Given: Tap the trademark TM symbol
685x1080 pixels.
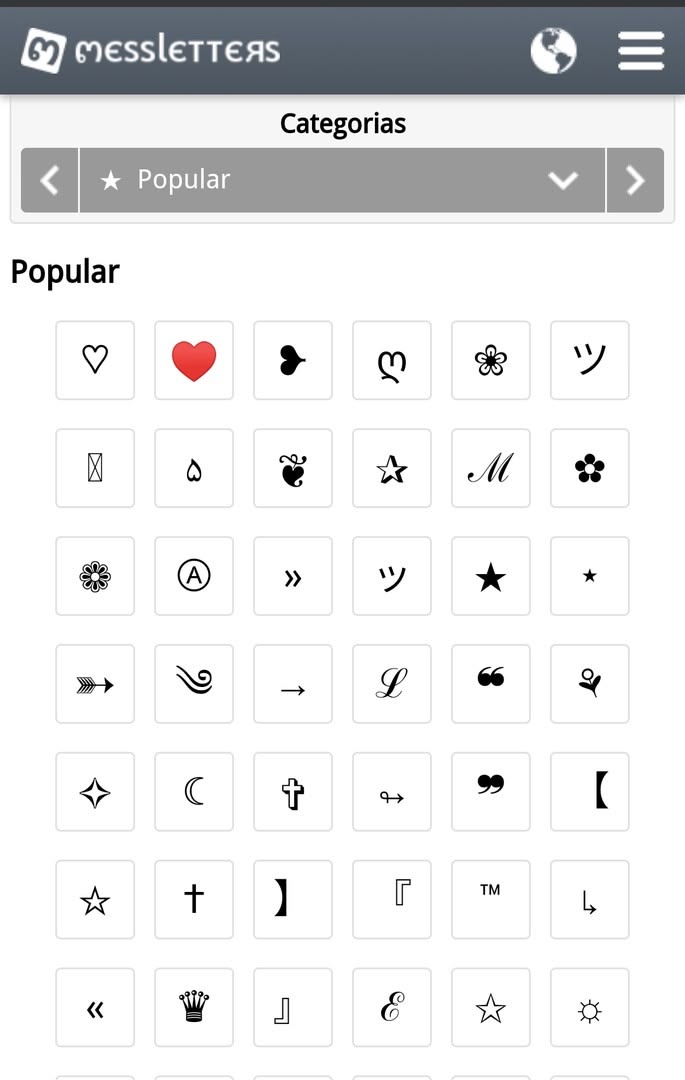Looking at the screenshot, I should (490, 900).
